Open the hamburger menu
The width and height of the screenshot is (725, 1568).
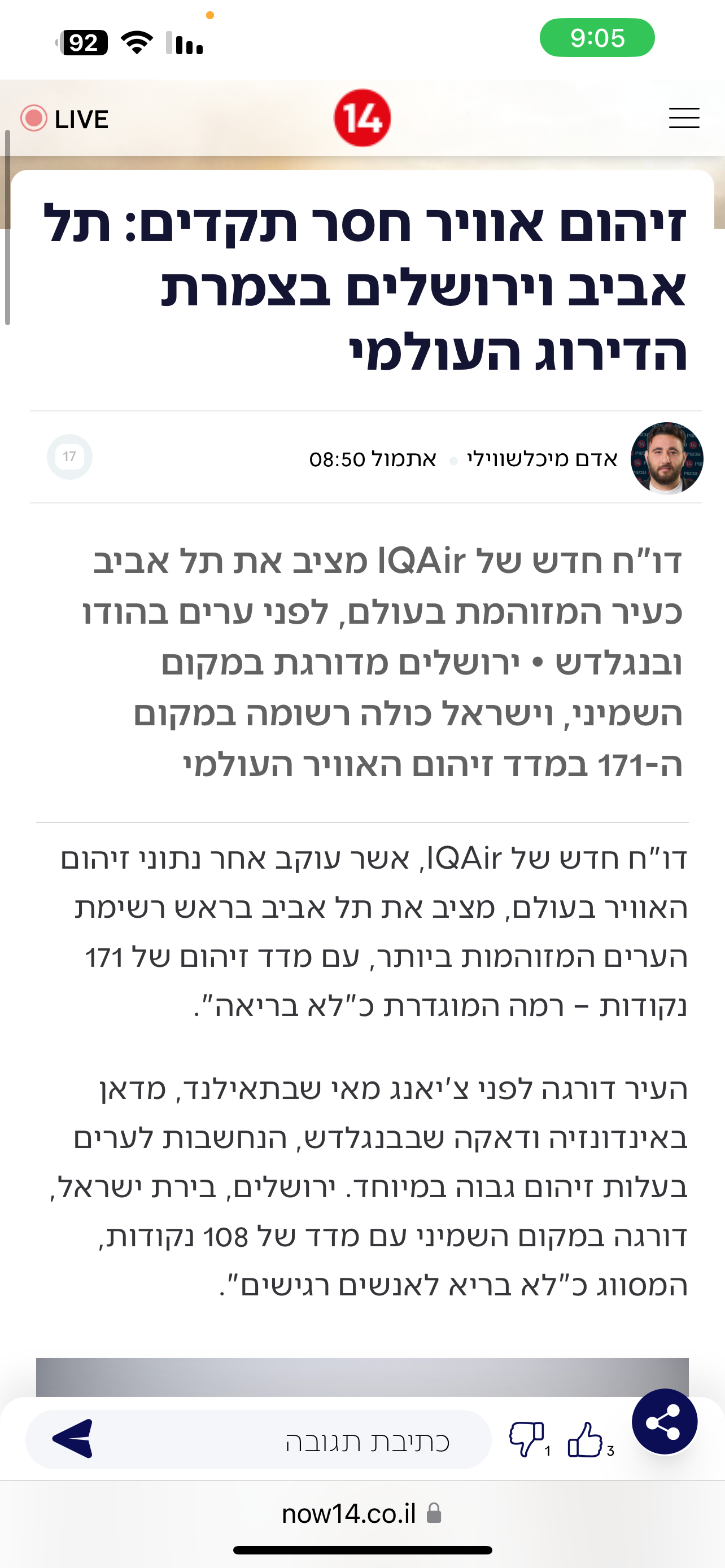684,118
